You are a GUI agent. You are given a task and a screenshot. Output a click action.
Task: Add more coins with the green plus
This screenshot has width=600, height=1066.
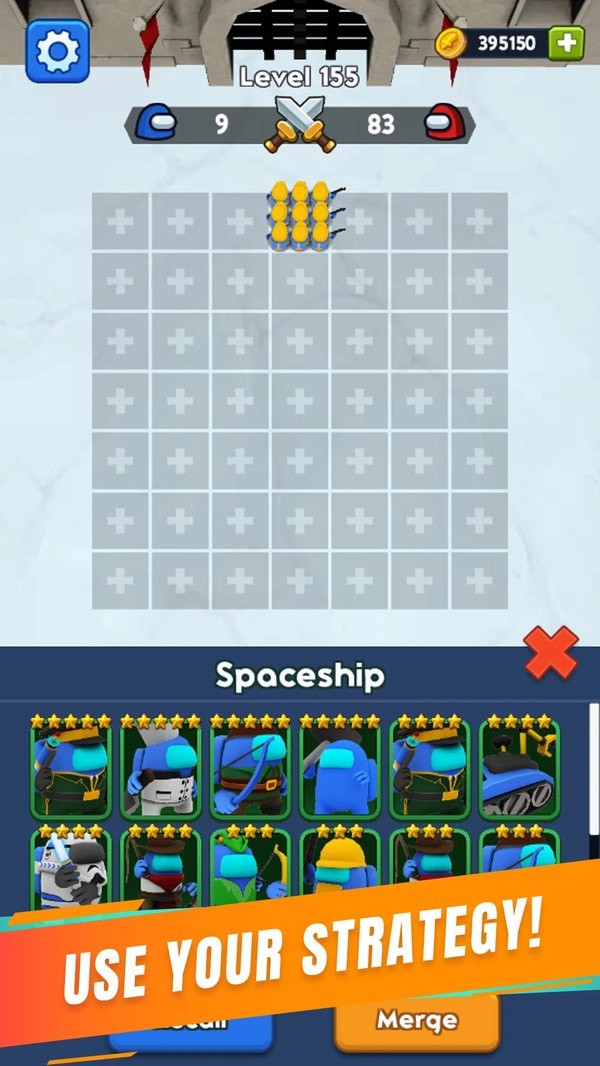(567, 44)
